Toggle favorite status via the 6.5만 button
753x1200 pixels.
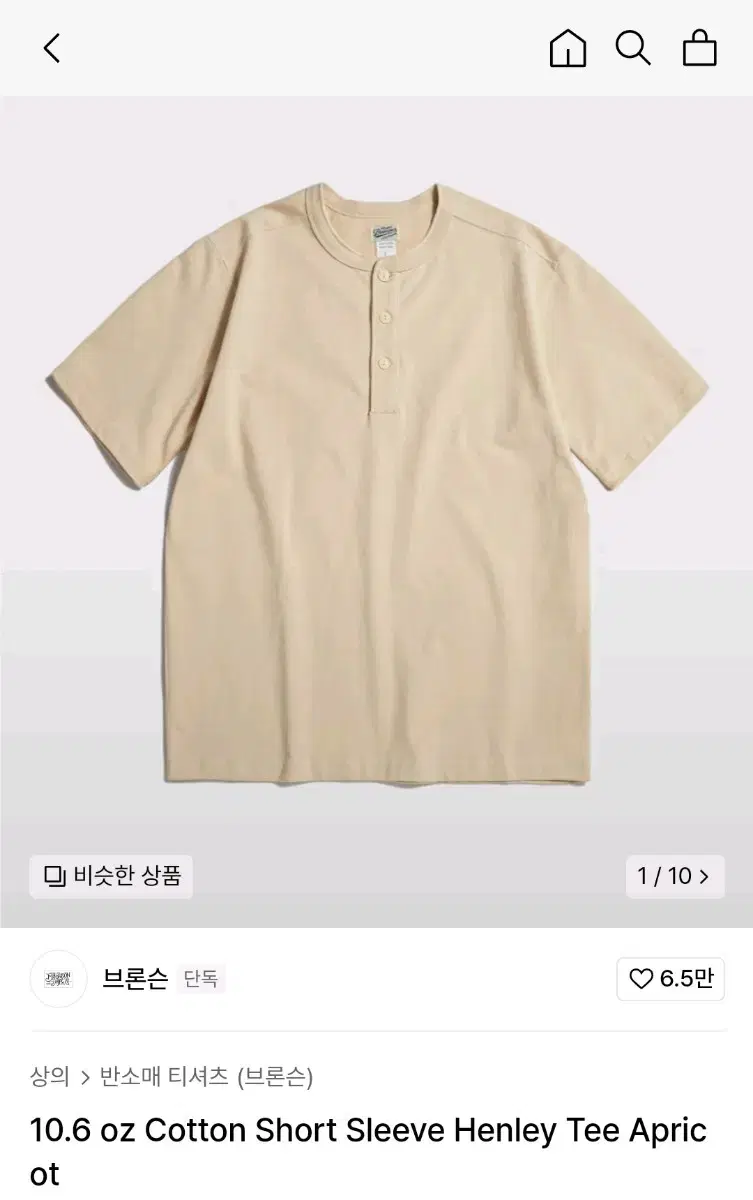(x=670, y=980)
